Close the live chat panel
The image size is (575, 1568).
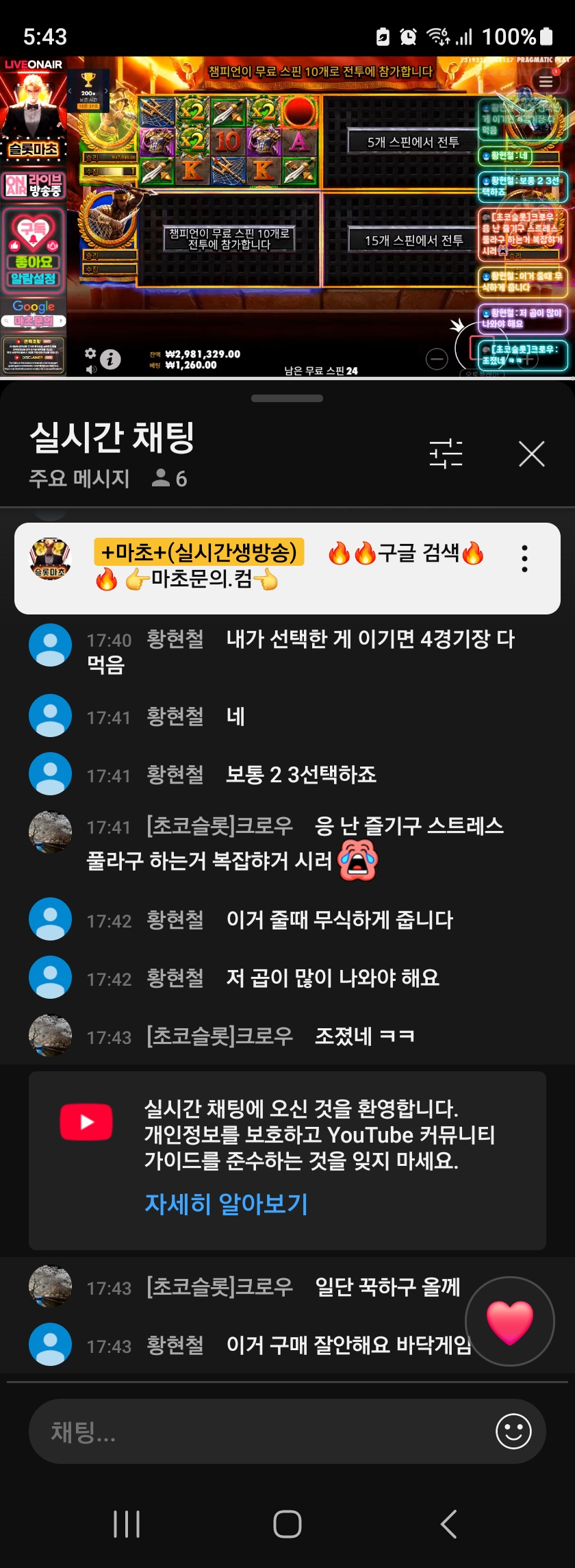click(531, 453)
